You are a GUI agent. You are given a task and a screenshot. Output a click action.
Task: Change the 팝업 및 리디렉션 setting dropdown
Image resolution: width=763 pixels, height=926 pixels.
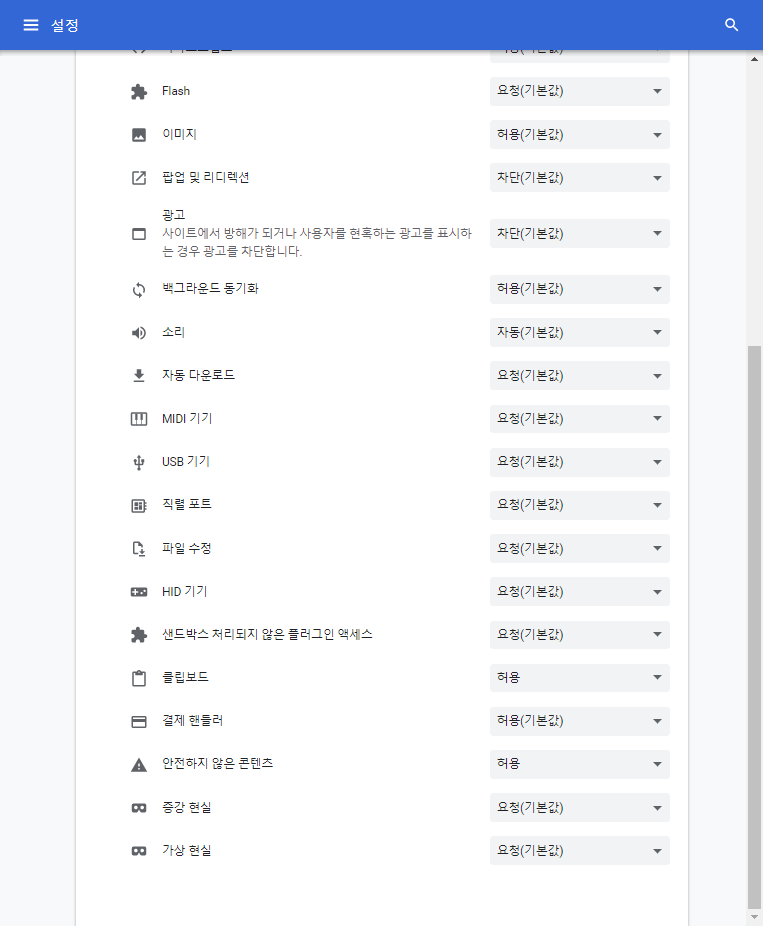click(579, 178)
